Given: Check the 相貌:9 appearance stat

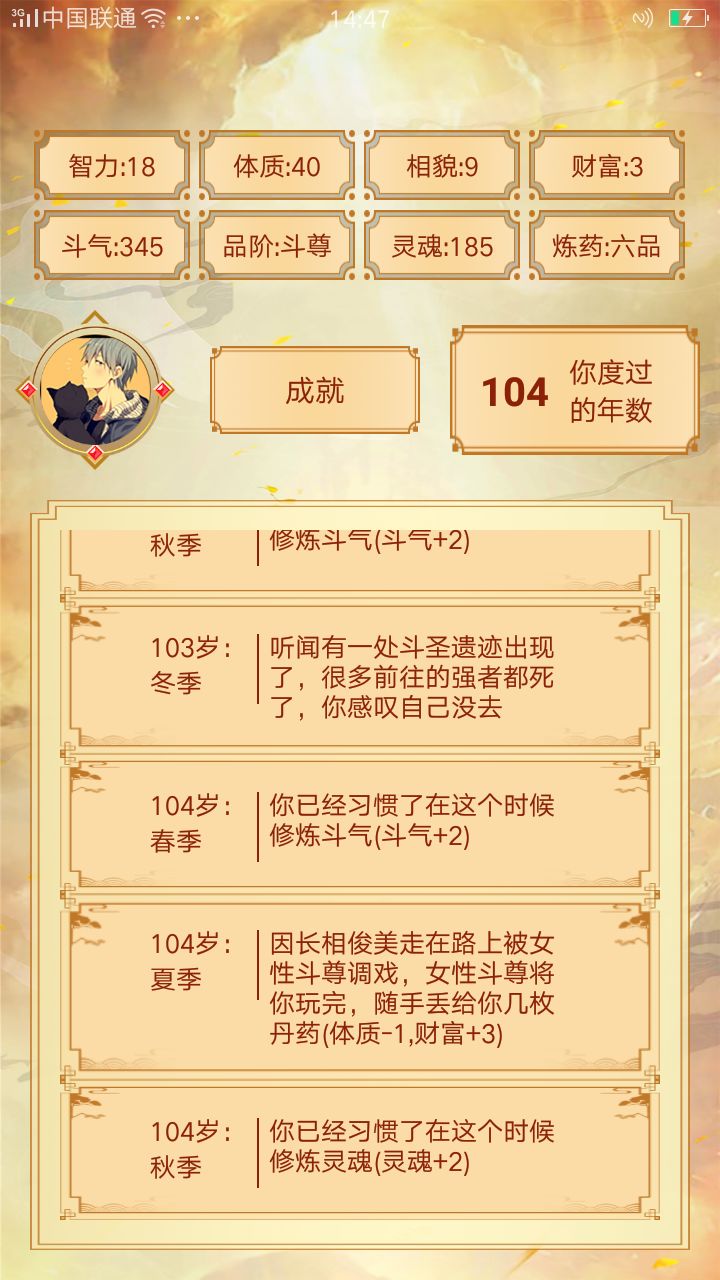Looking at the screenshot, I should point(444,166).
